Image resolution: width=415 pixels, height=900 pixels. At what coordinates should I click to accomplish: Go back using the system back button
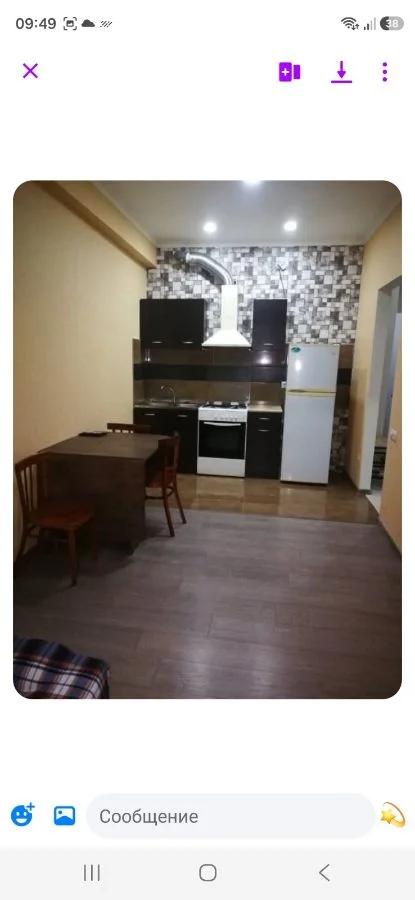click(x=324, y=872)
